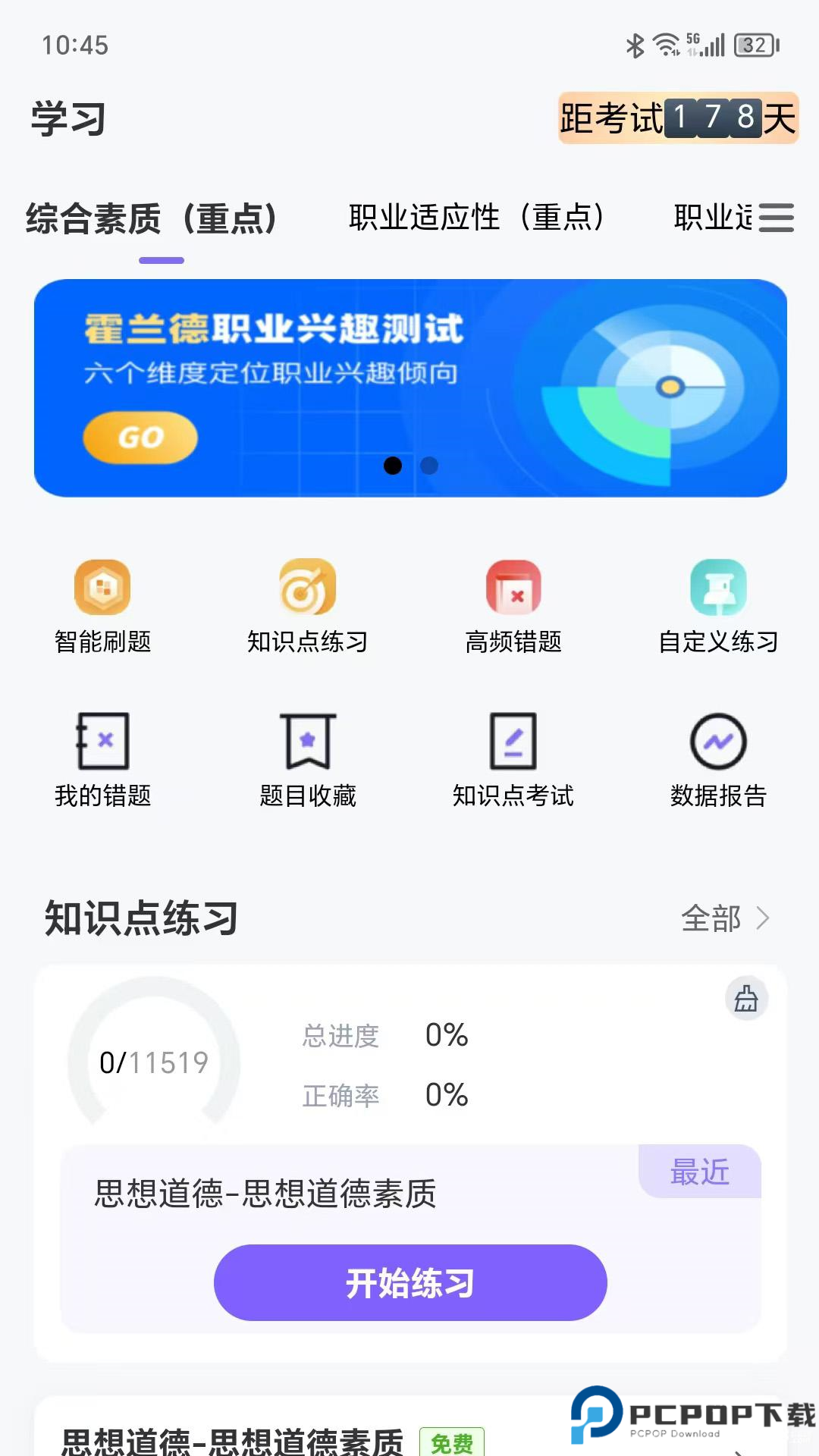Select the first carousel indicator dot
Viewport: 819px width, 1456px height.
[394, 466]
